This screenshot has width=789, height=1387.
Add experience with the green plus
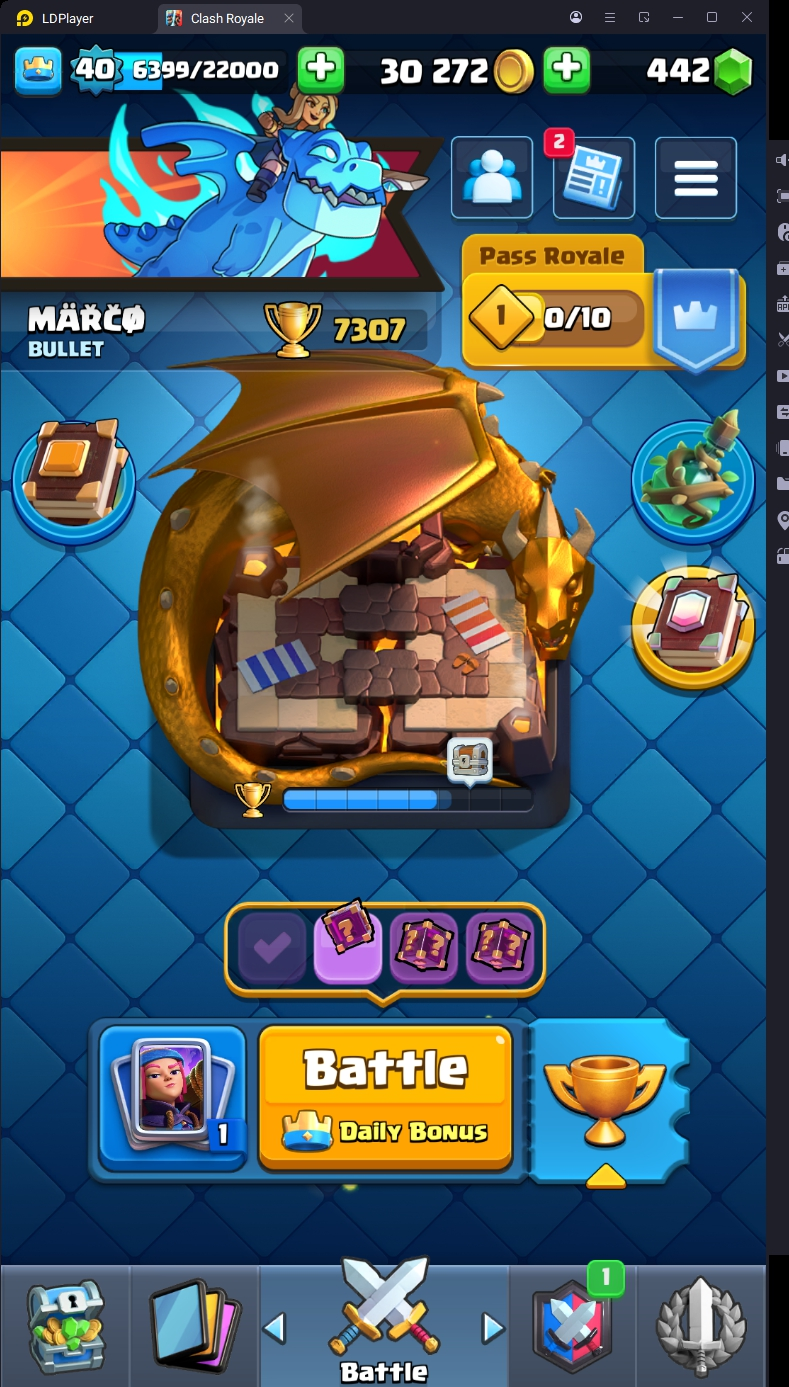320,69
